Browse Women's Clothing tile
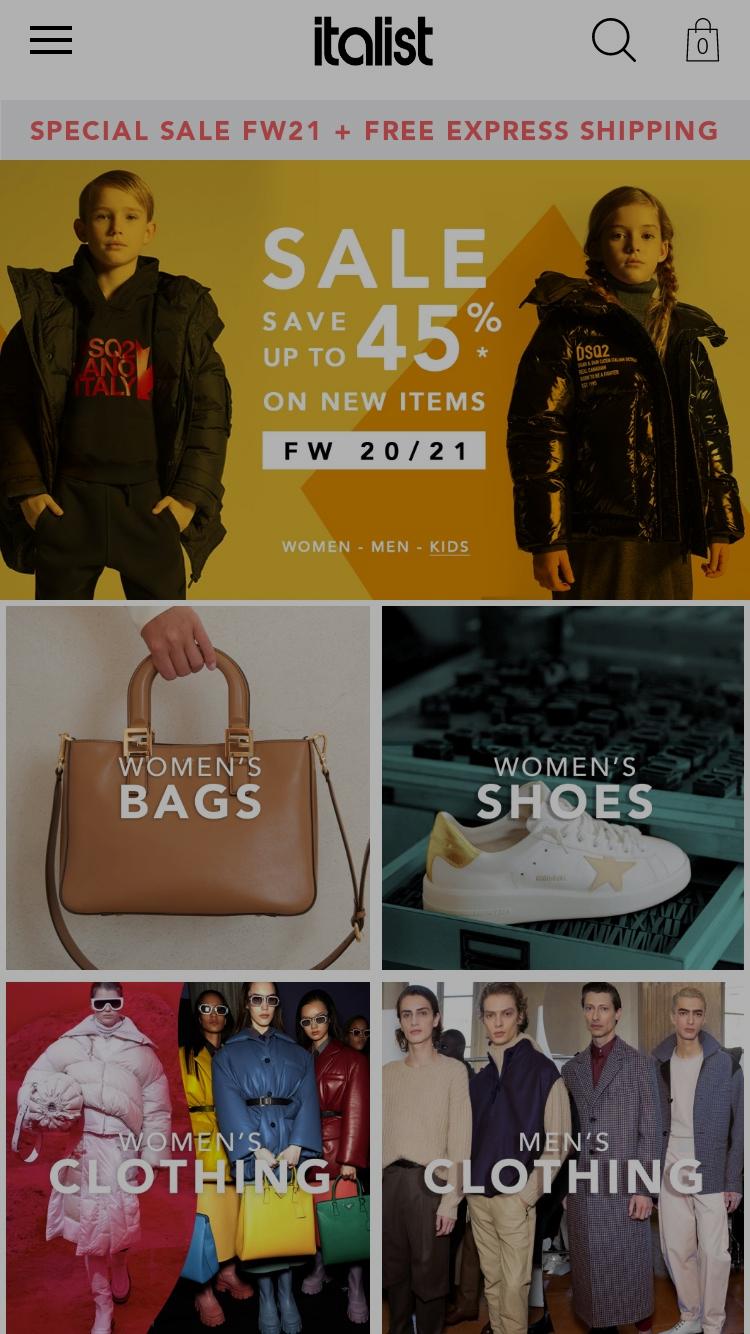 coord(188,1158)
